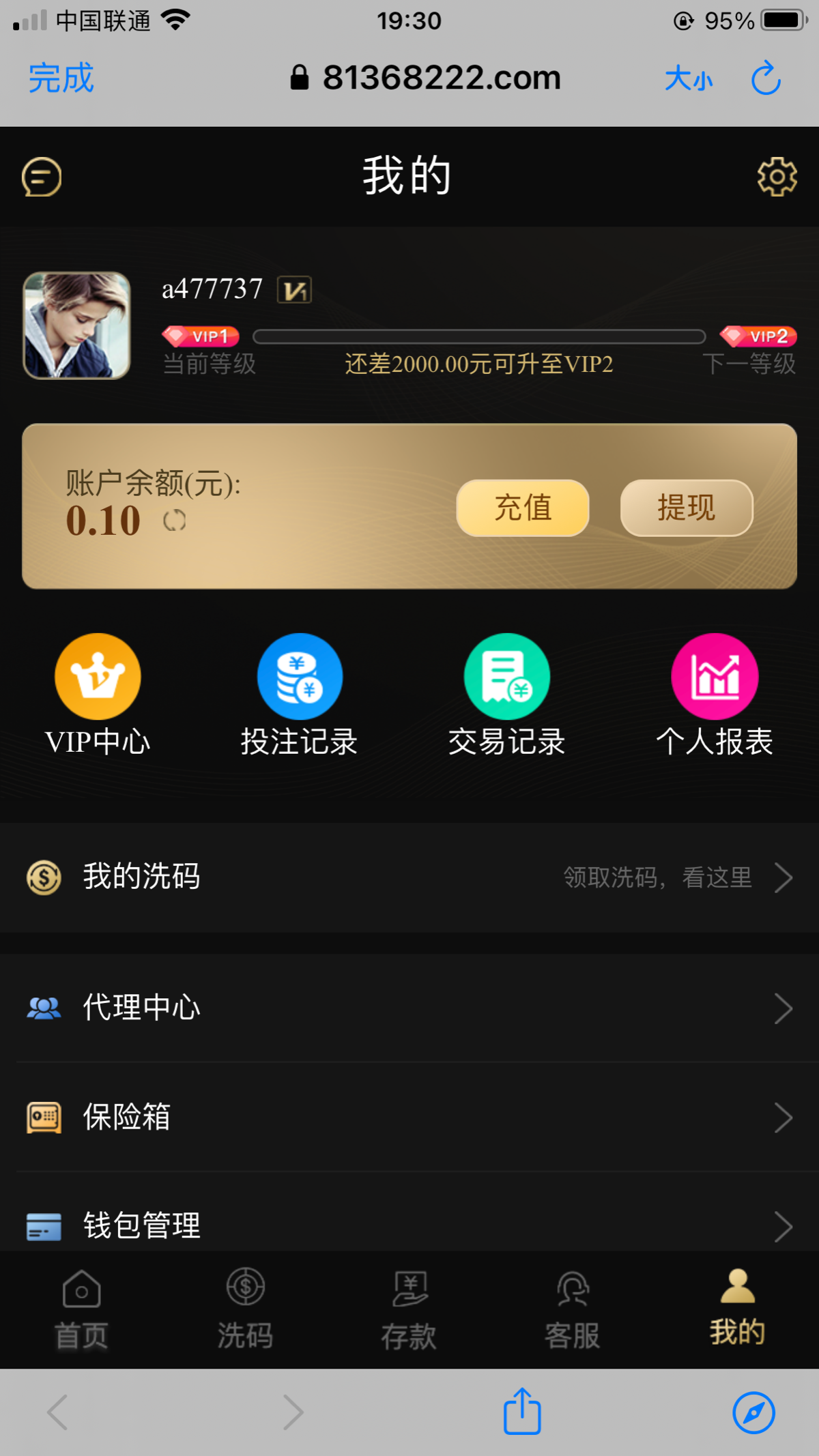The height and width of the screenshot is (1456, 819).
Task: Tap the profile avatar picture
Action: pyautogui.click(x=76, y=325)
